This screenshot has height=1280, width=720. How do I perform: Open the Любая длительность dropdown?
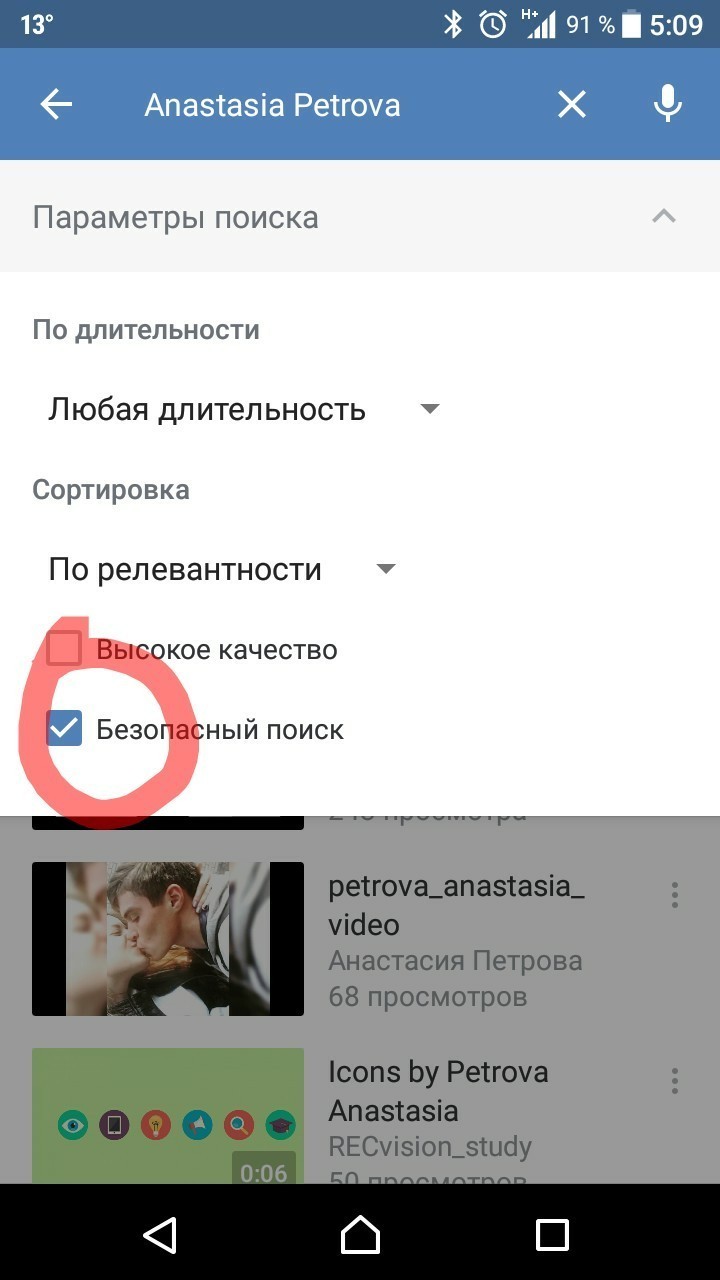[x=244, y=409]
